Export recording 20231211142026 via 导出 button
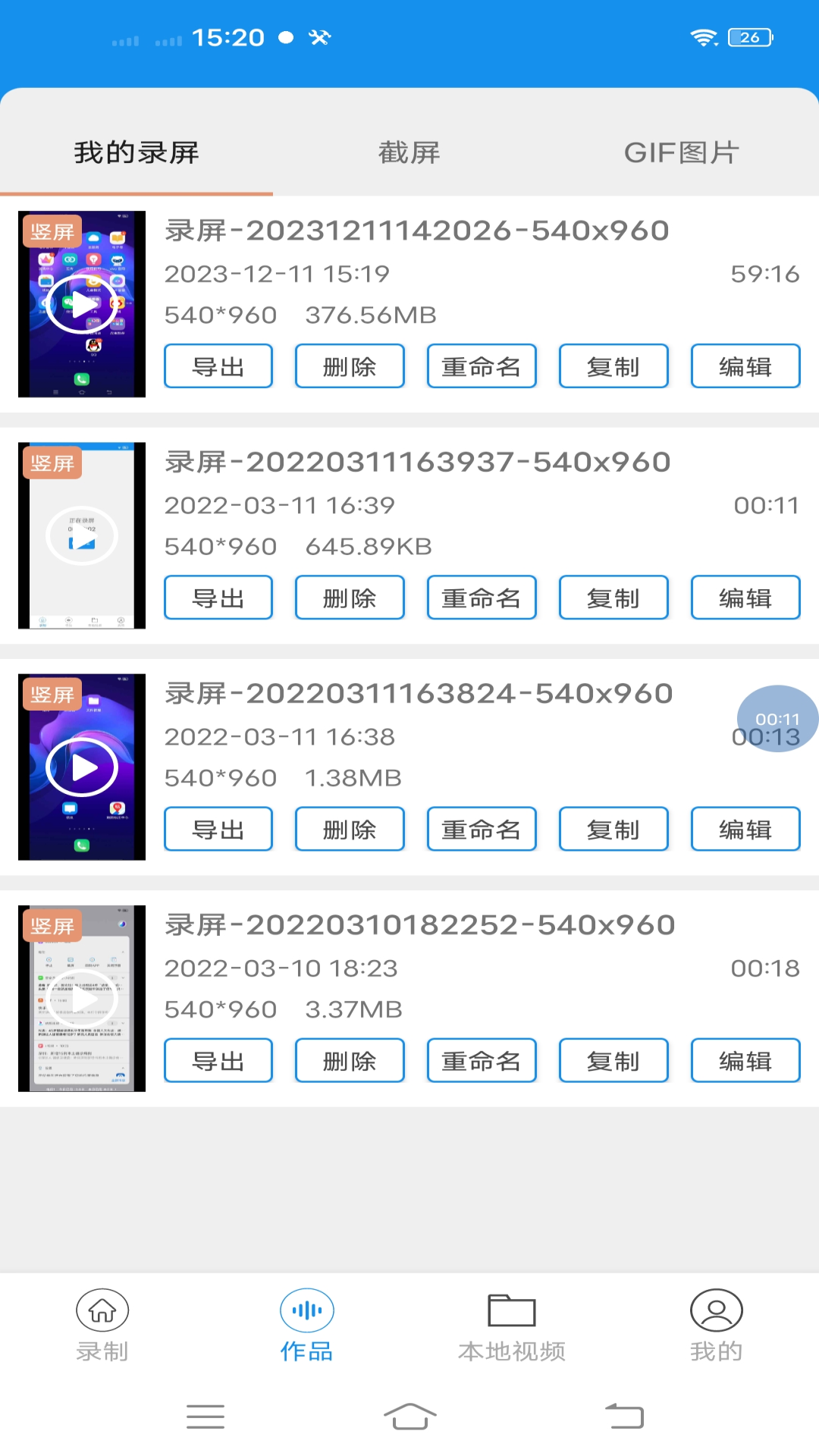Viewport: 819px width, 1456px height. [218, 366]
